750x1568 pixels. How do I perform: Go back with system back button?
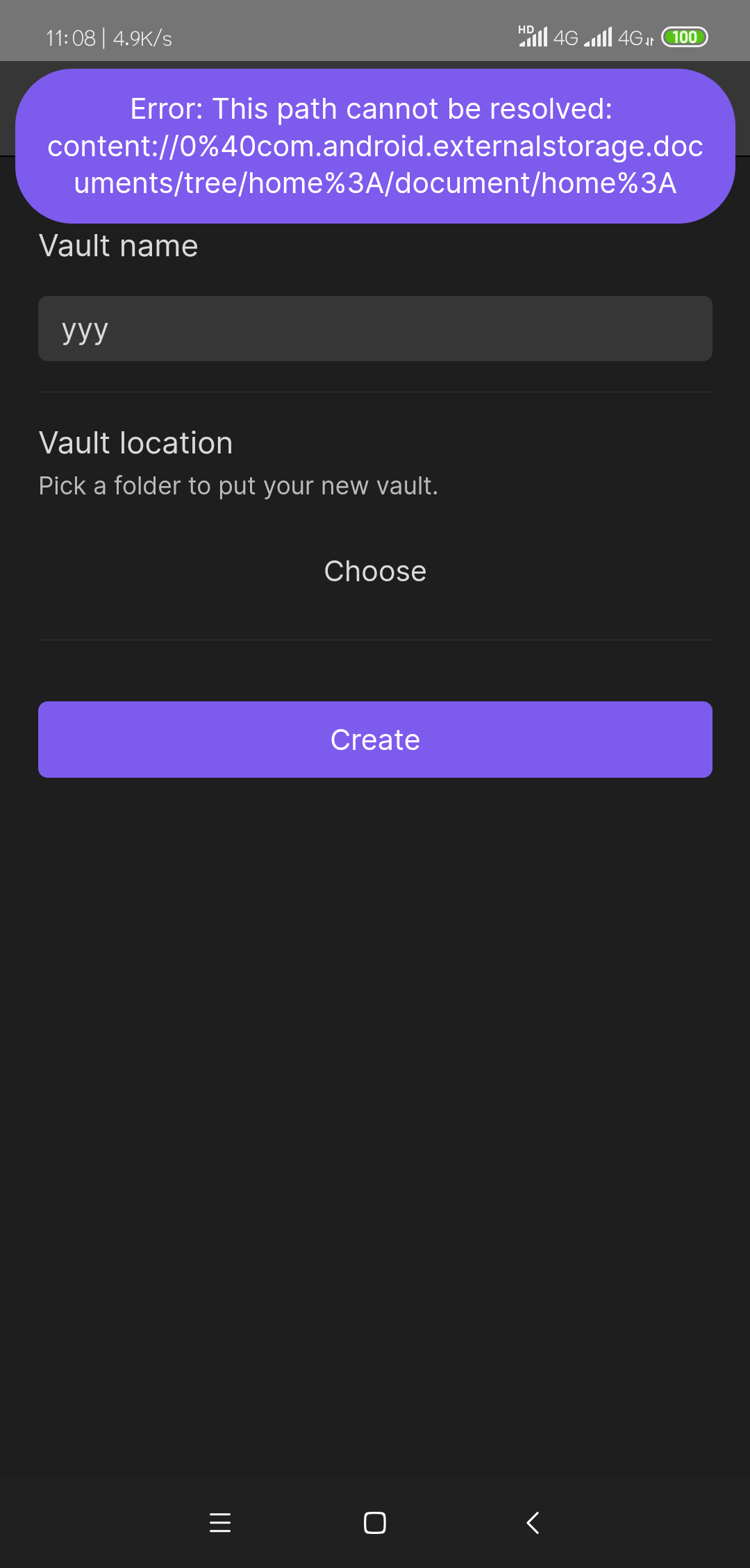click(533, 1523)
